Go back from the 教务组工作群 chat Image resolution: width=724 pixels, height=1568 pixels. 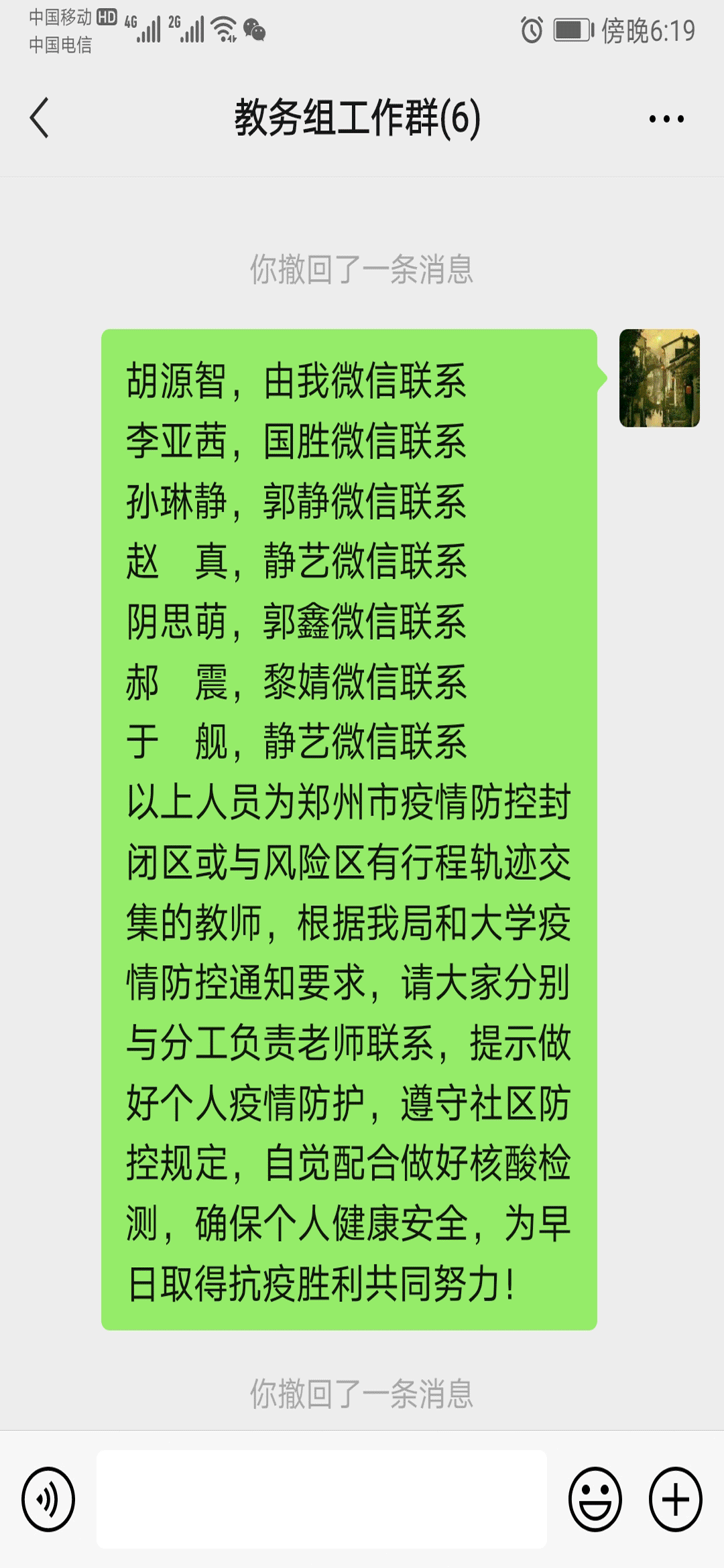tap(40, 118)
